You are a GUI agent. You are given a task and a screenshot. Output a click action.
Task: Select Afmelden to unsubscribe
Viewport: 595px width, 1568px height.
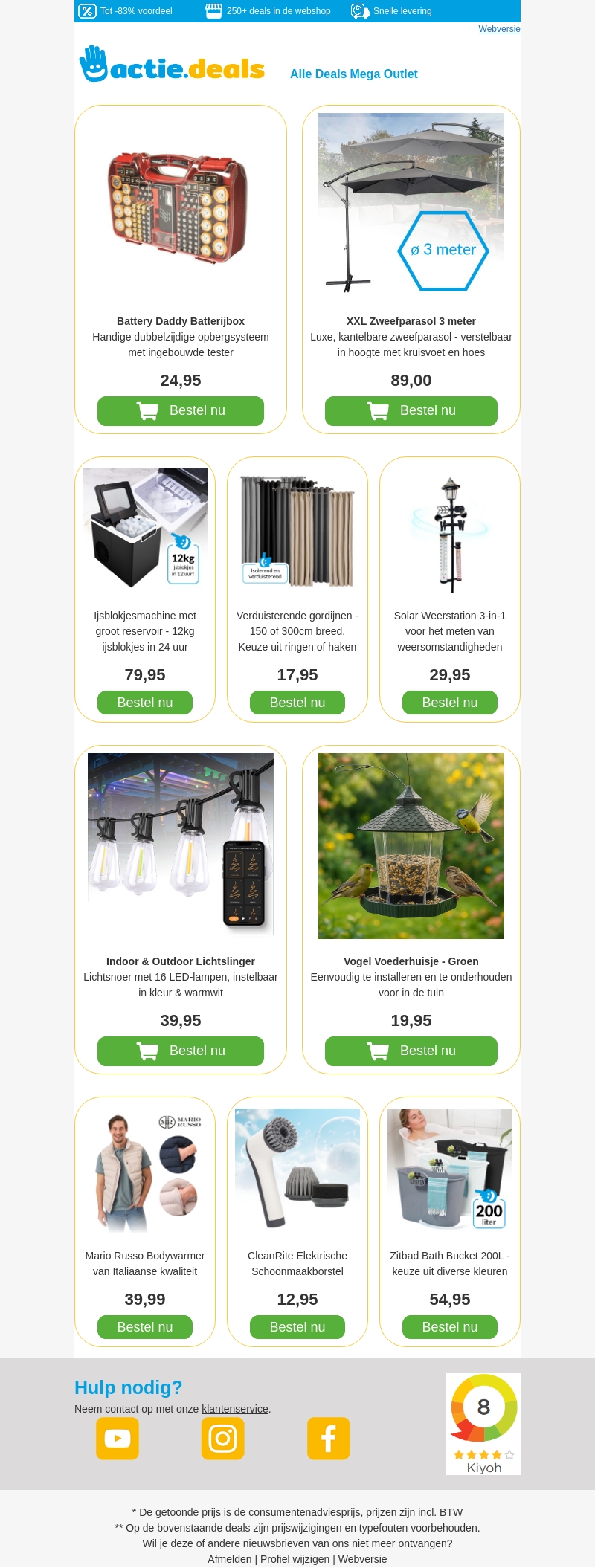[229, 1559]
